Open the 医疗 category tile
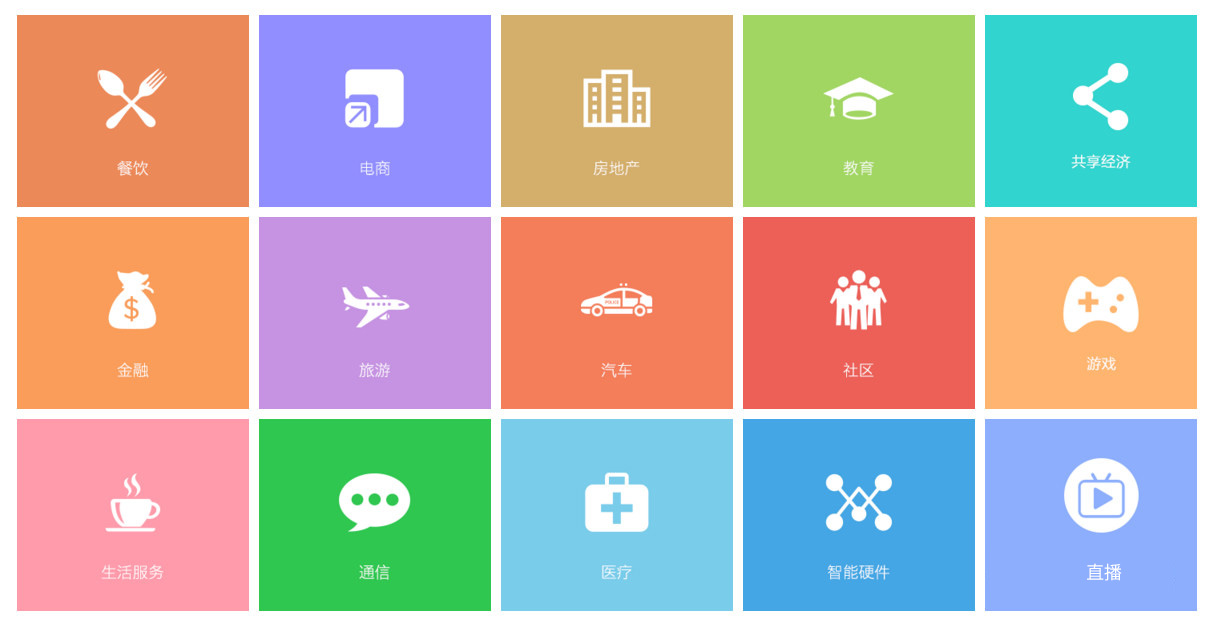Viewport: 1211px width, 625px height. pos(617,515)
